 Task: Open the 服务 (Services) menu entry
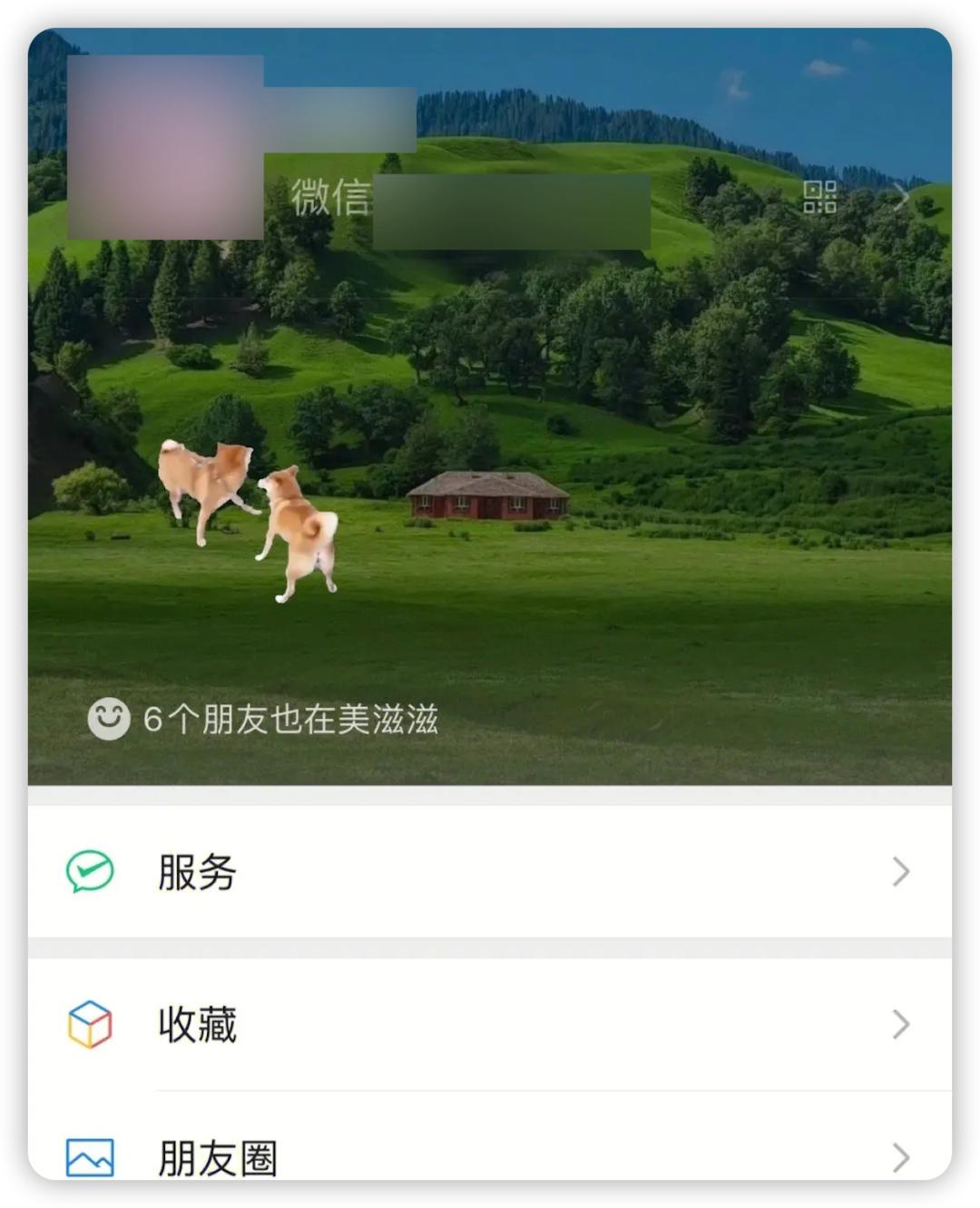pyautogui.click(x=195, y=872)
